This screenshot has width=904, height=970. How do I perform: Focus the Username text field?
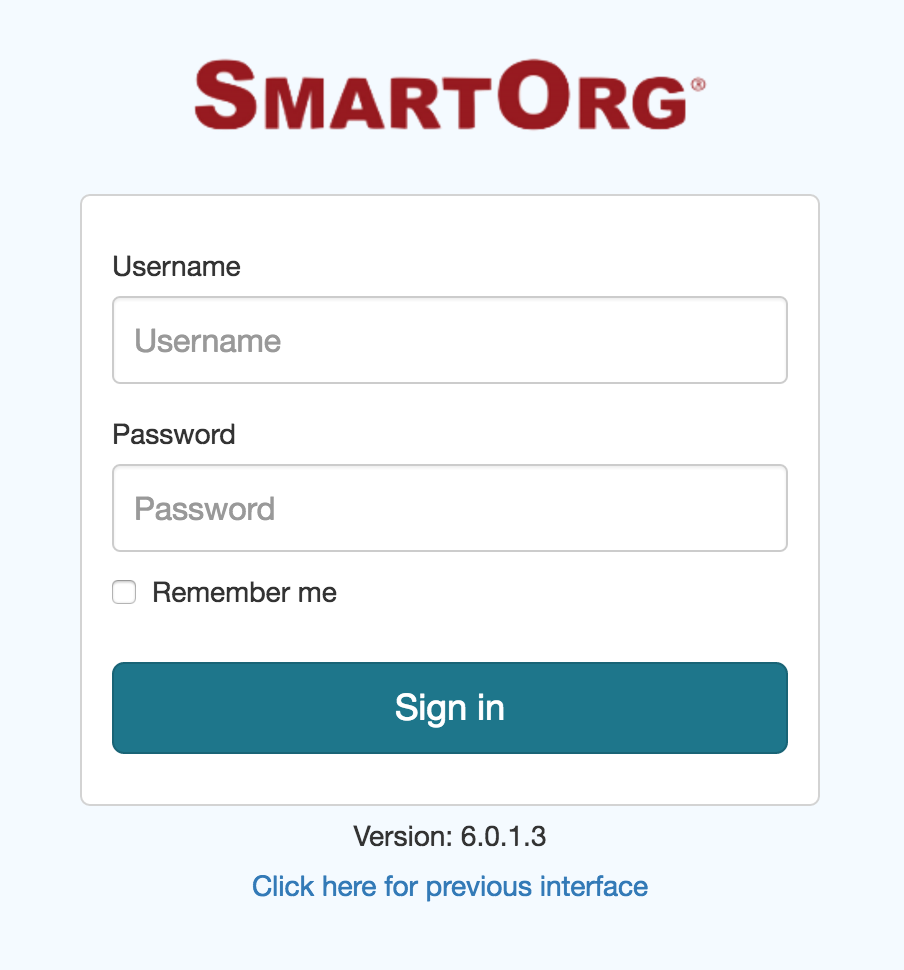[x=449, y=340]
